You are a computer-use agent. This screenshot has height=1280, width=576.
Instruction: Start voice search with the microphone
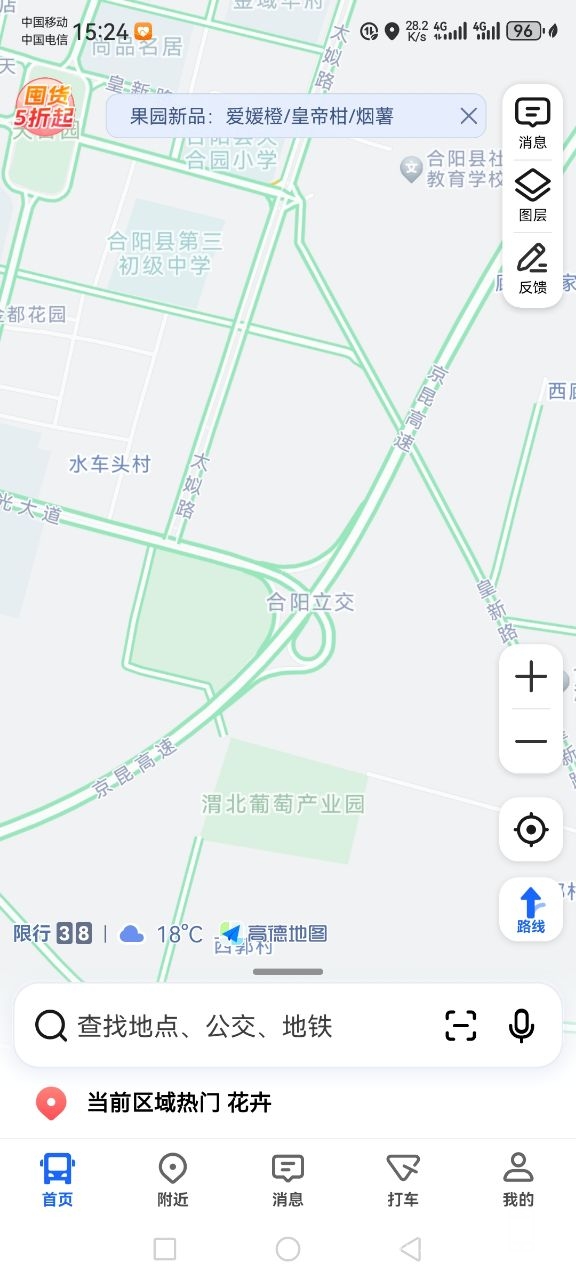click(x=521, y=1026)
